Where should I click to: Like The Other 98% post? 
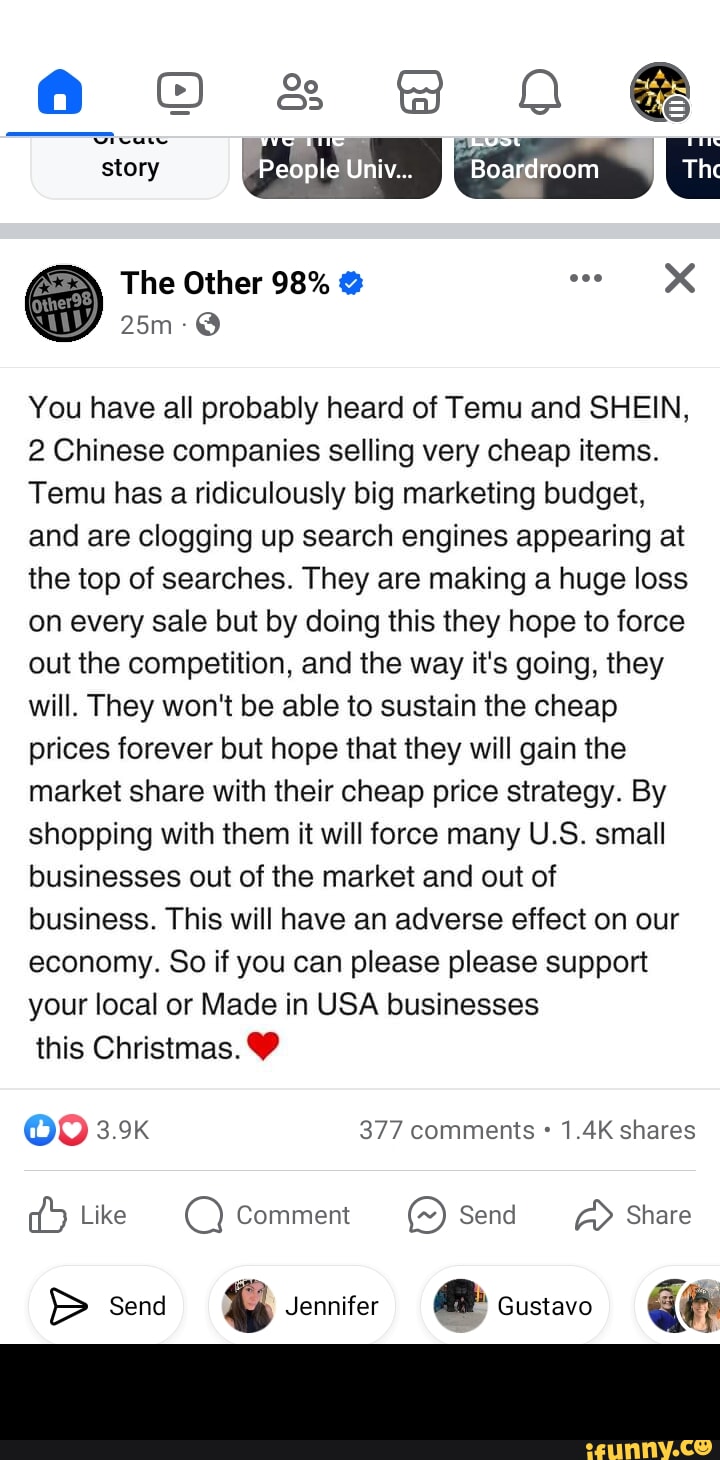click(x=78, y=1215)
